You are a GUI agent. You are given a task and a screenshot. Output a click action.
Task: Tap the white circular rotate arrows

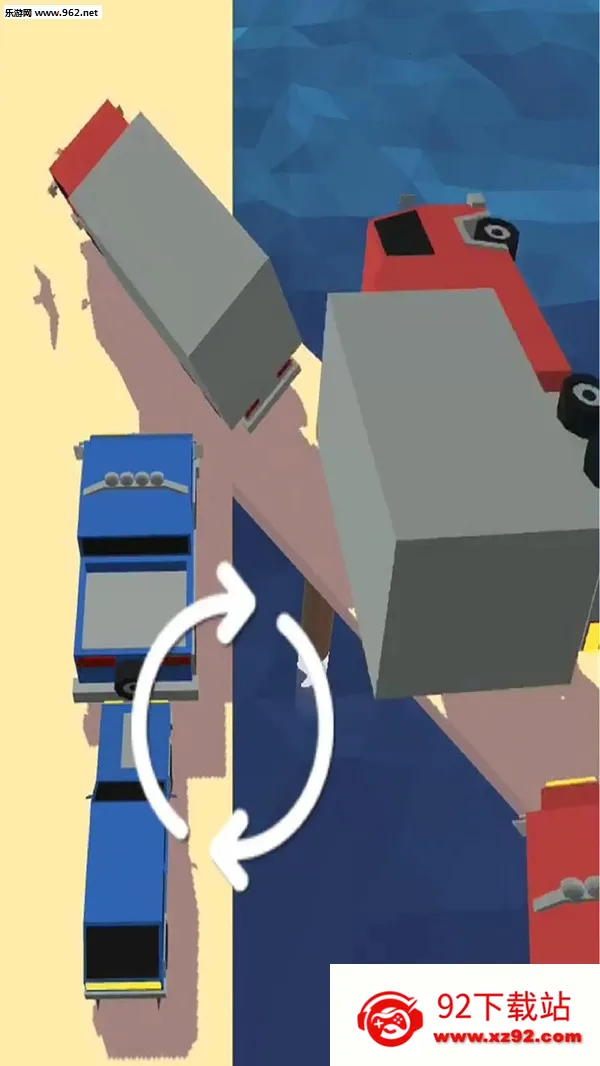tap(232, 726)
